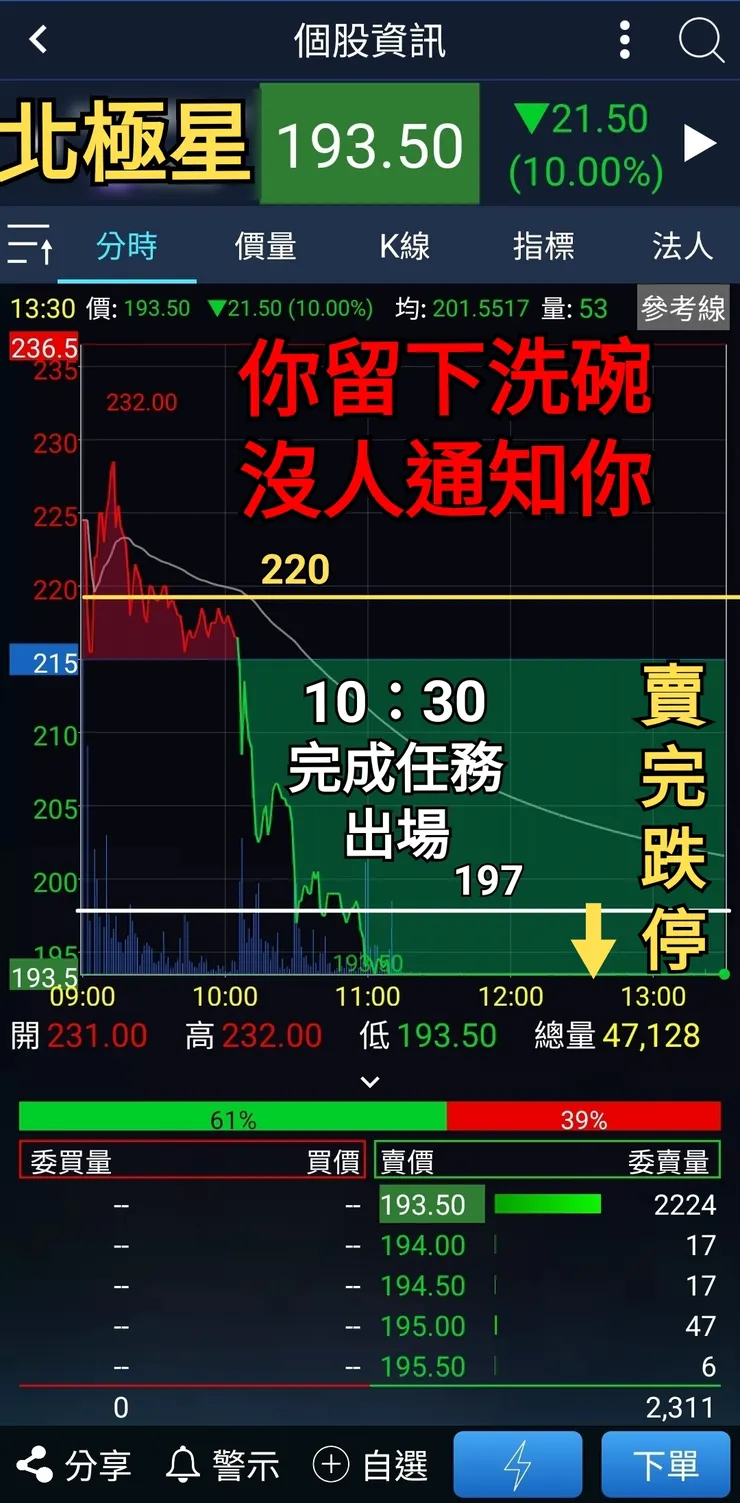This screenshot has height=1503, width=740.
Task: Tap the play triangle beside the price
Action: coord(702,142)
